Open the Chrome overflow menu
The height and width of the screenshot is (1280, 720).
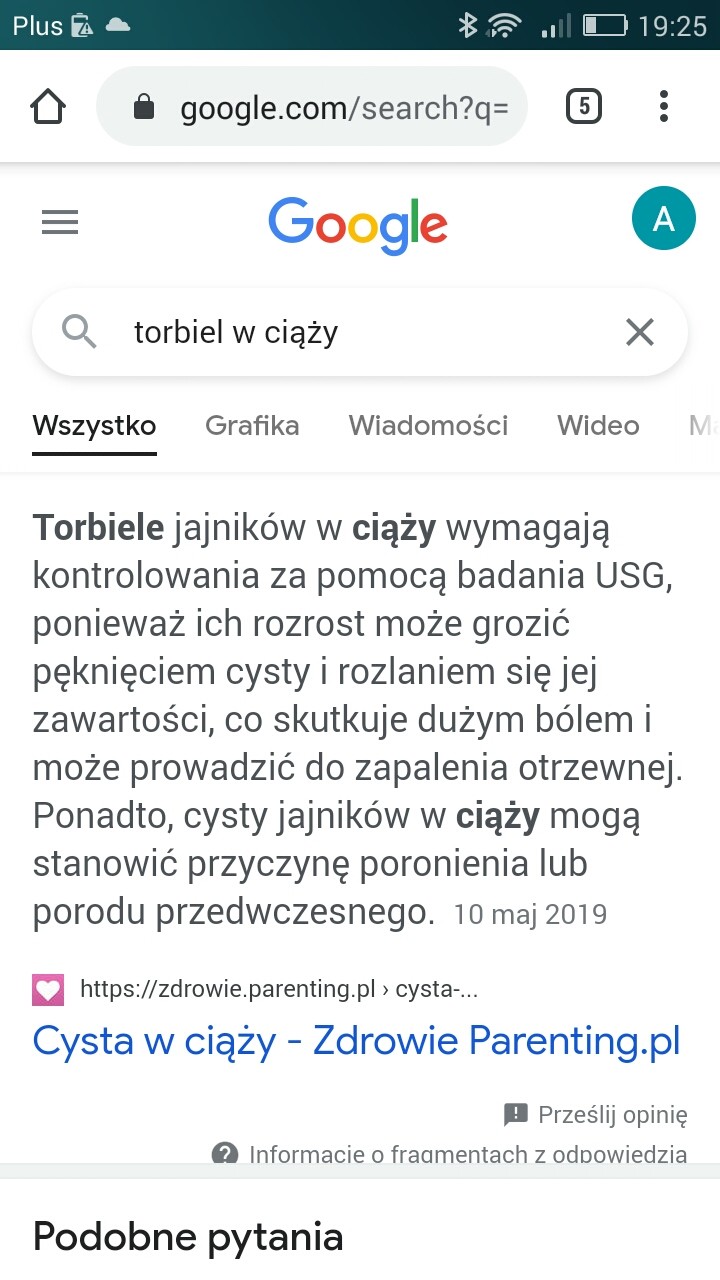[x=664, y=106]
